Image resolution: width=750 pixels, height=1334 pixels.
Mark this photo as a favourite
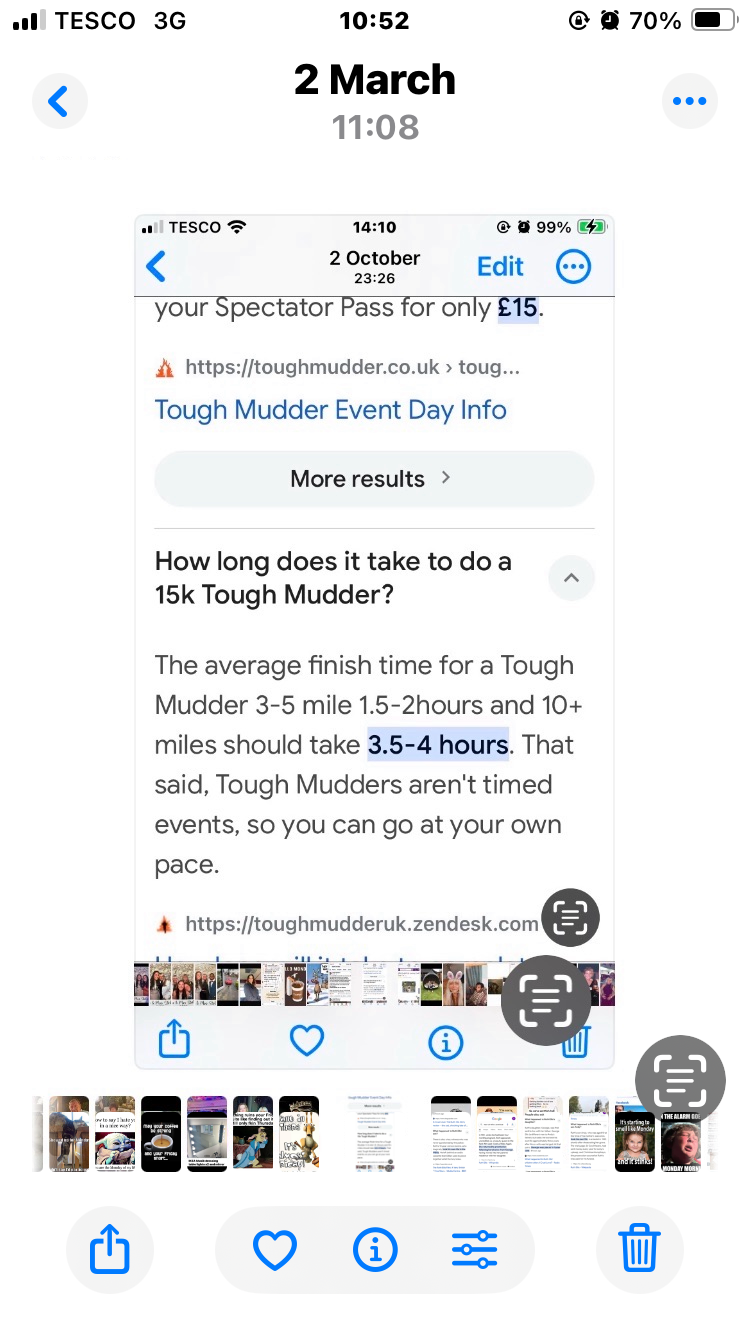[275, 1250]
